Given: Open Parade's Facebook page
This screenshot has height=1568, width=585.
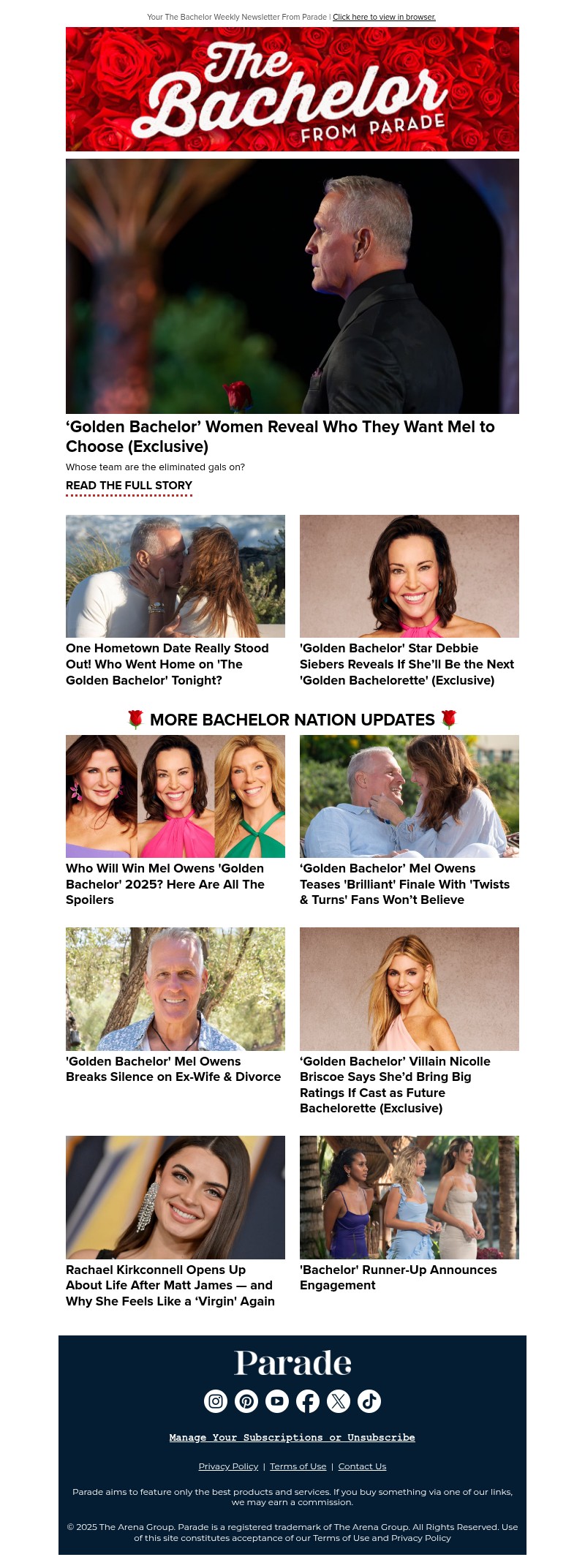Looking at the screenshot, I should tap(308, 1401).
